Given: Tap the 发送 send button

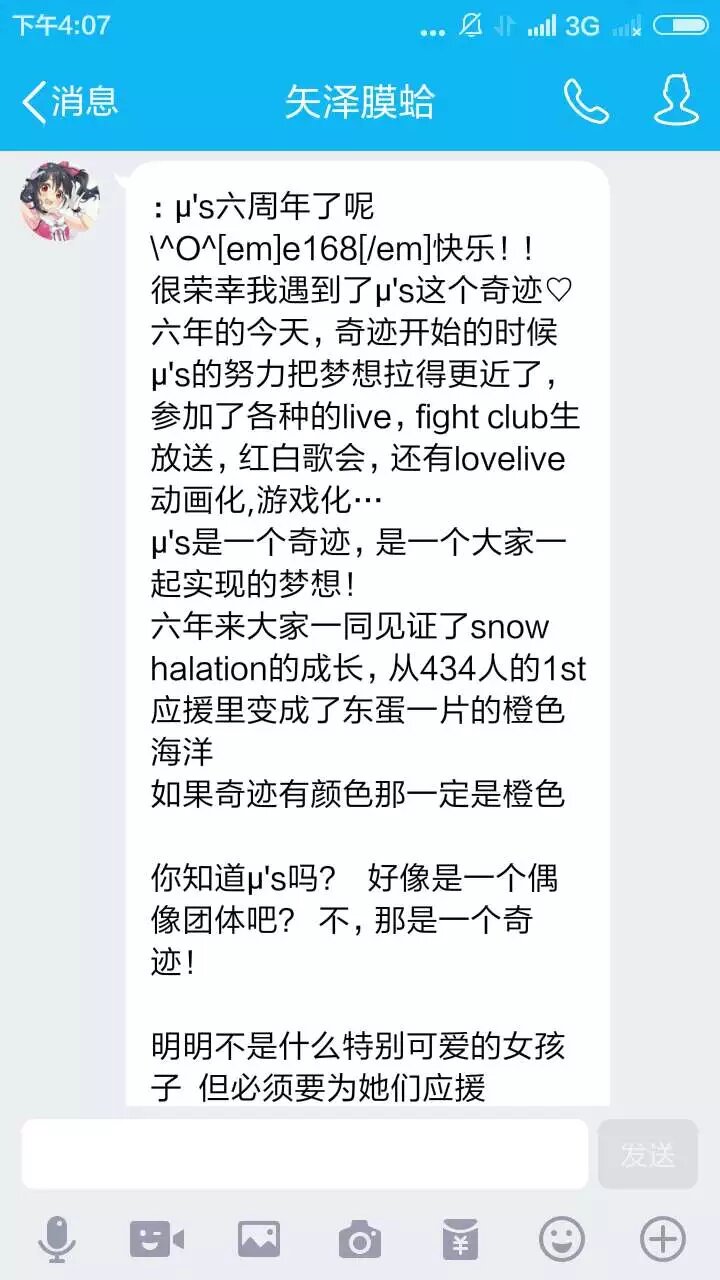Looking at the screenshot, I should 647,1154.
